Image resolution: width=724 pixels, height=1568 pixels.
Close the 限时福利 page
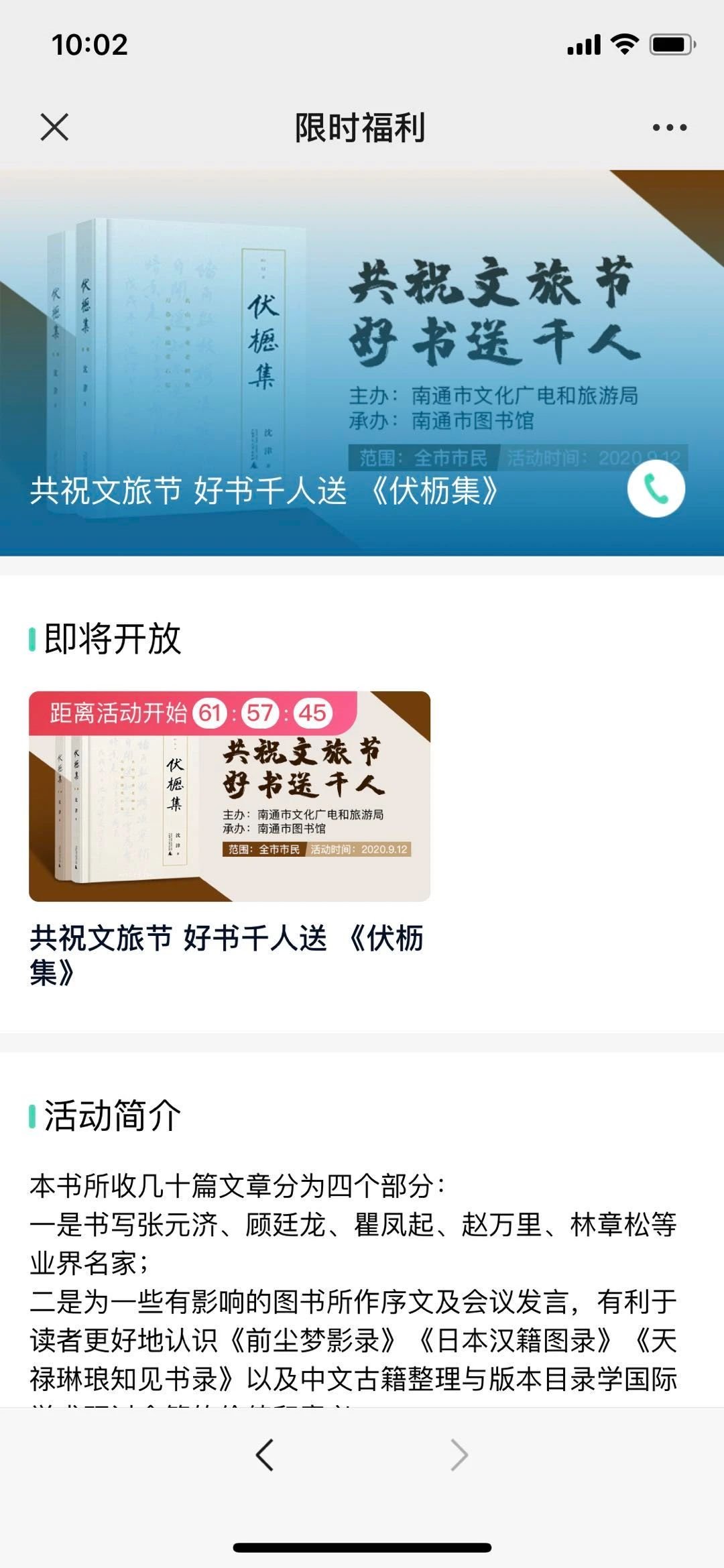[54, 127]
